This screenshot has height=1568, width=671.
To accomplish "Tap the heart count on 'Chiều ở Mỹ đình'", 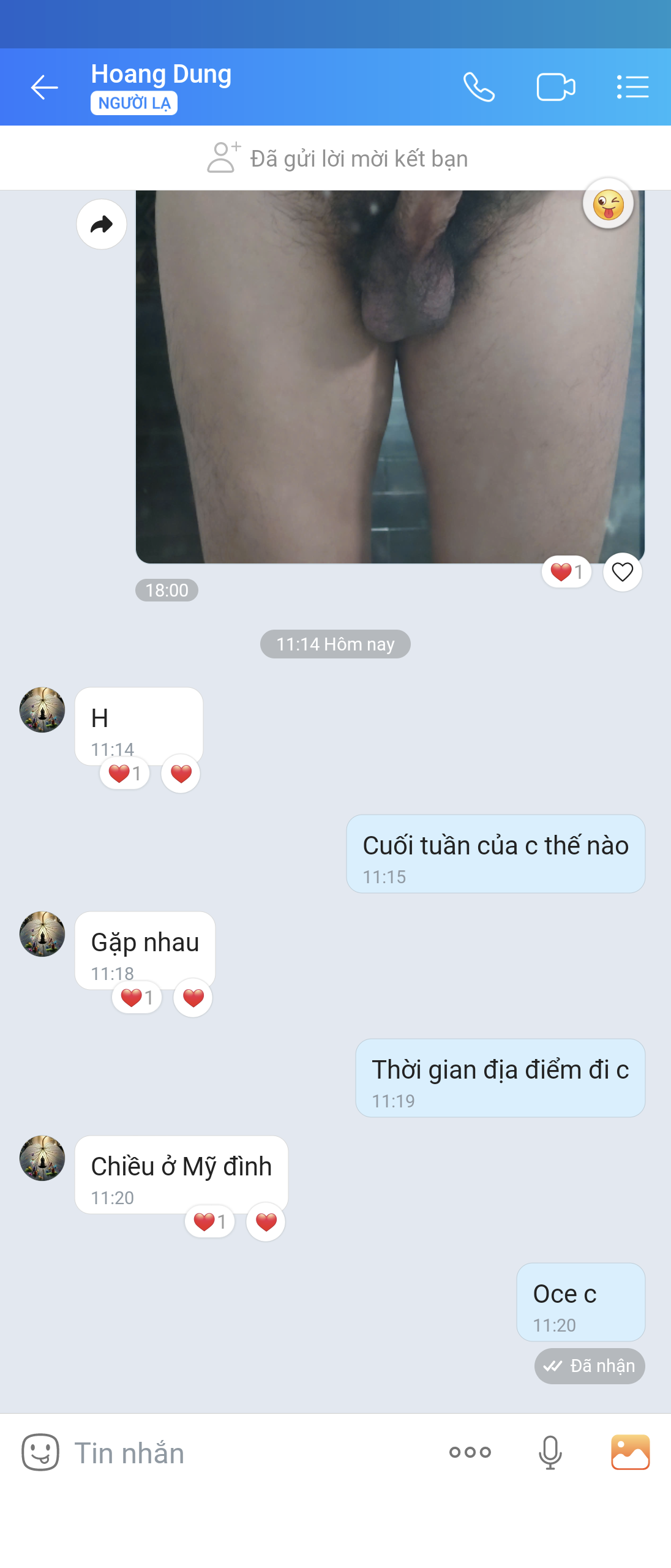I will [209, 1221].
